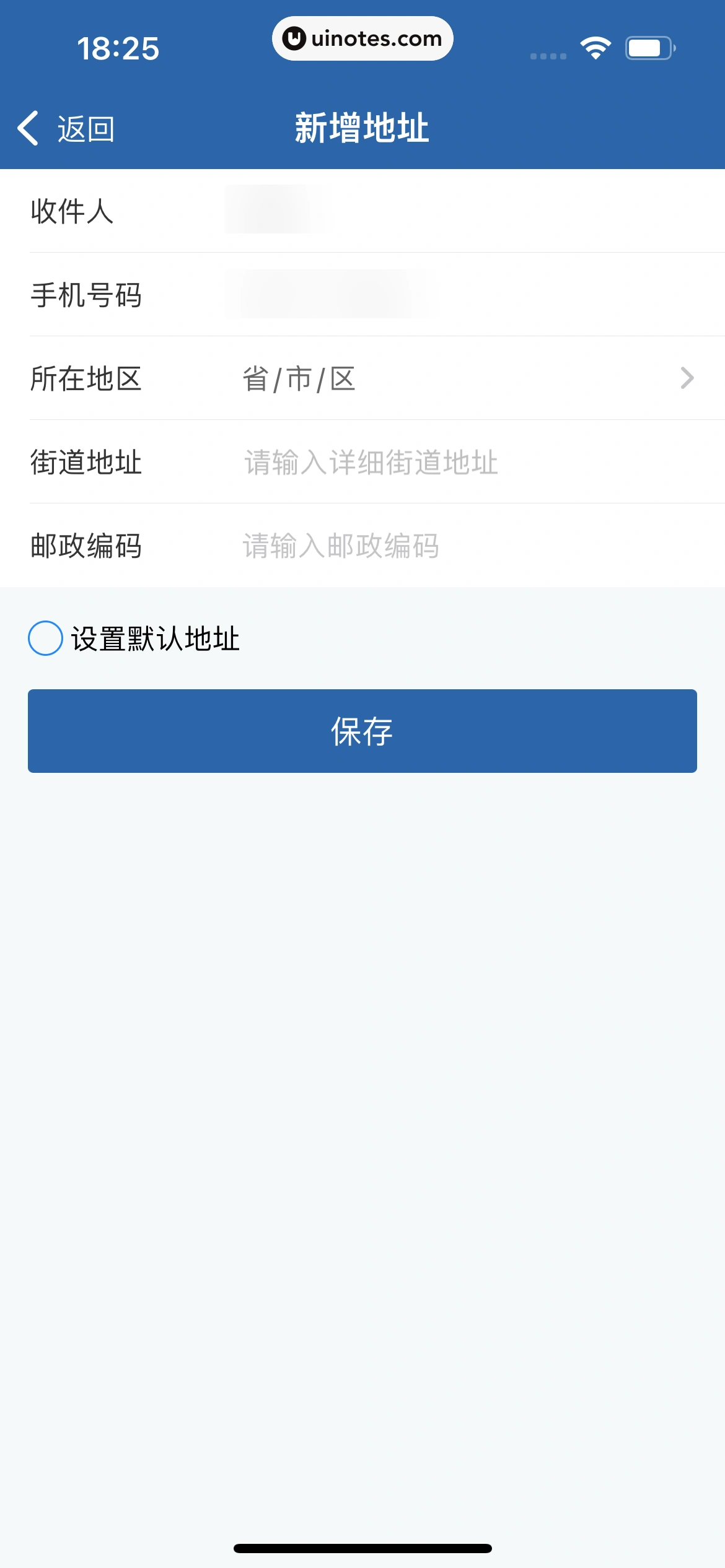Image resolution: width=725 pixels, height=1568 pixels.
Task: Click the 返回 back link
Action: [x=84, y=127]
